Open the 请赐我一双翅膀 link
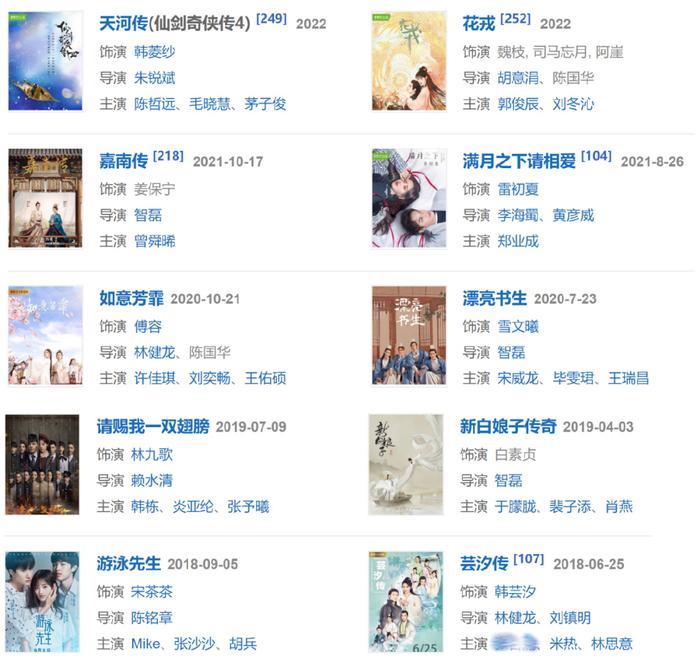 (x=153, y=426)
